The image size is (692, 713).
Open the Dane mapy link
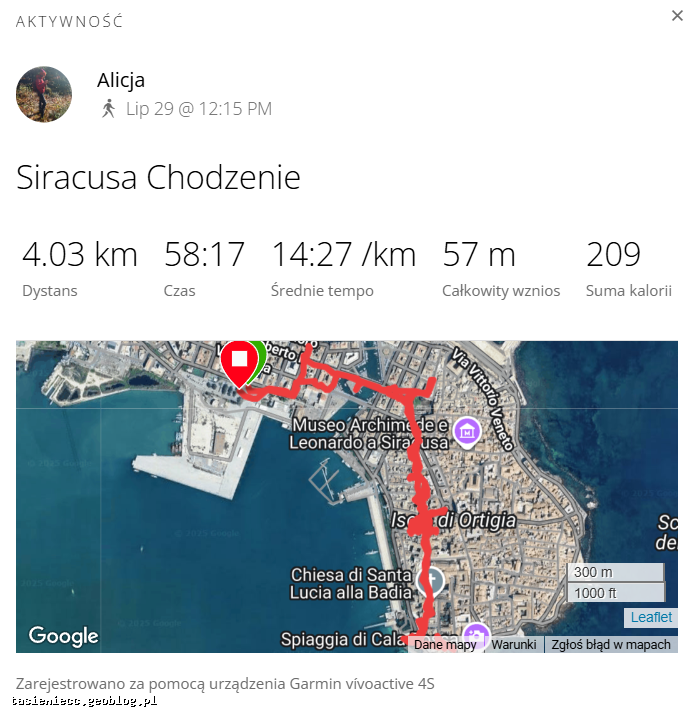tap(445, 645)
